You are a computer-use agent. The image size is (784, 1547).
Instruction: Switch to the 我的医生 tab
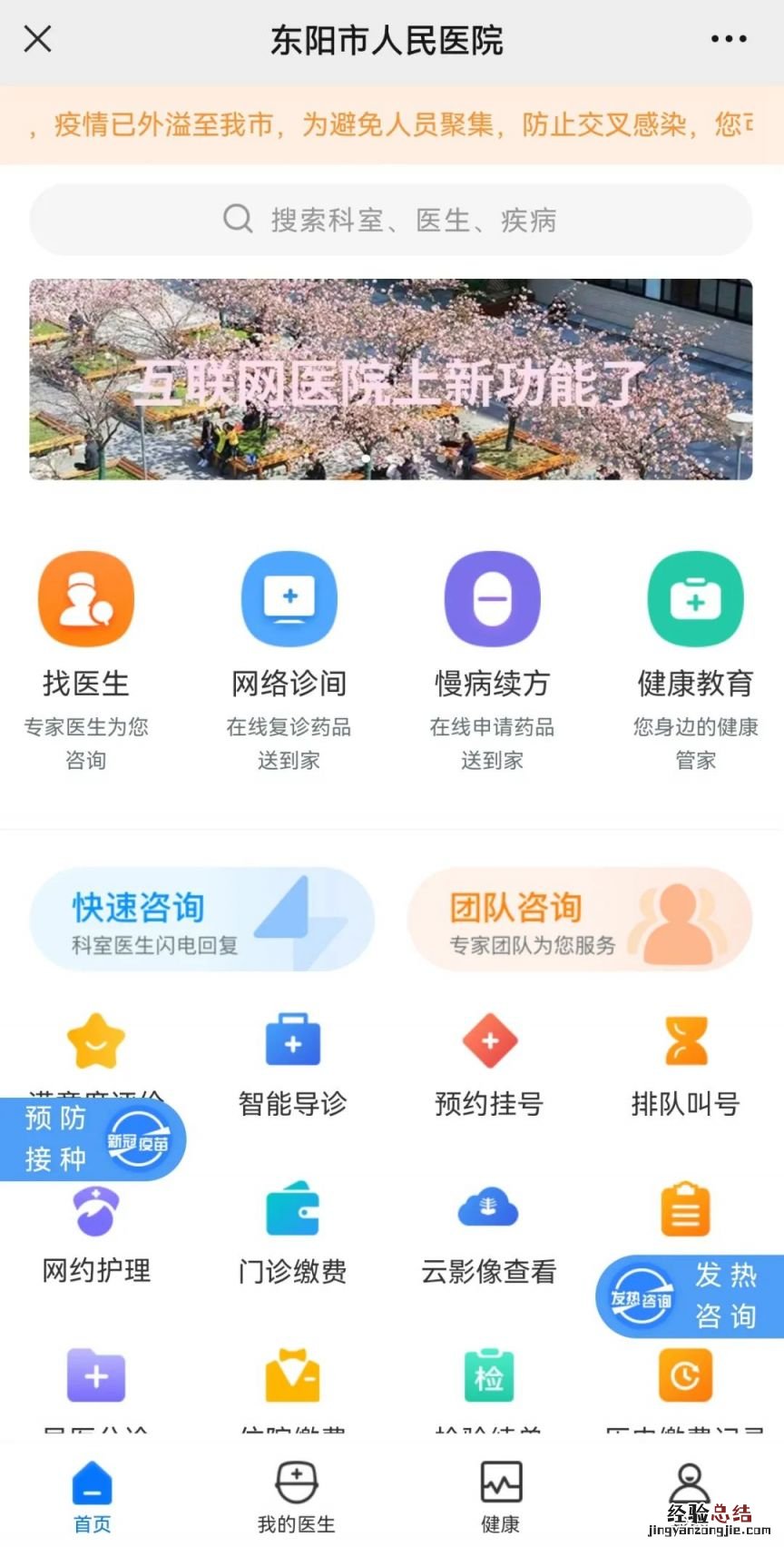tap(297, 1496)
